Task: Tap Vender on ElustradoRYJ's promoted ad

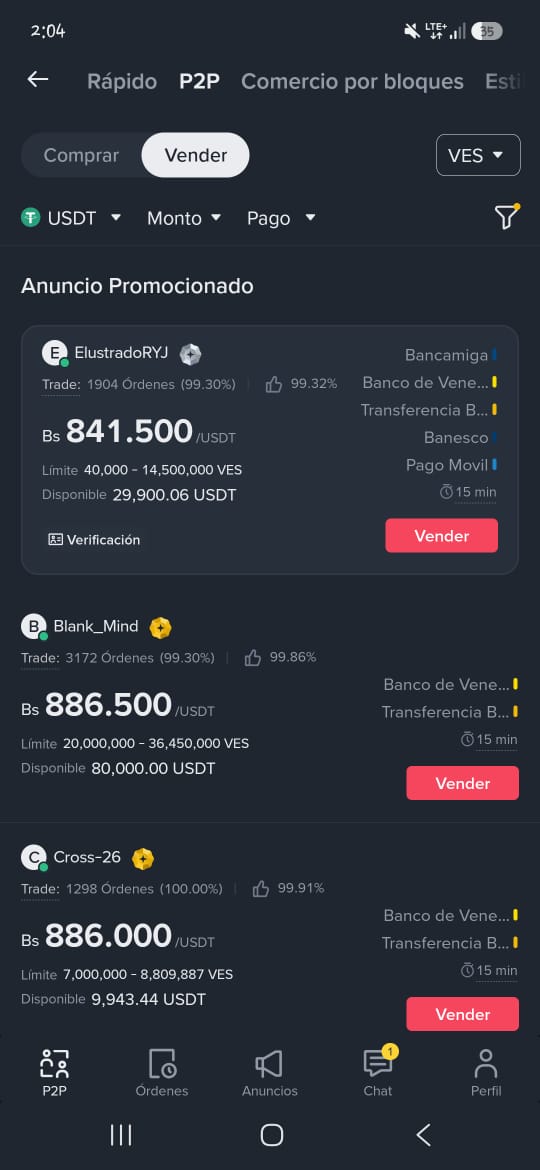Action: point(442,536)
